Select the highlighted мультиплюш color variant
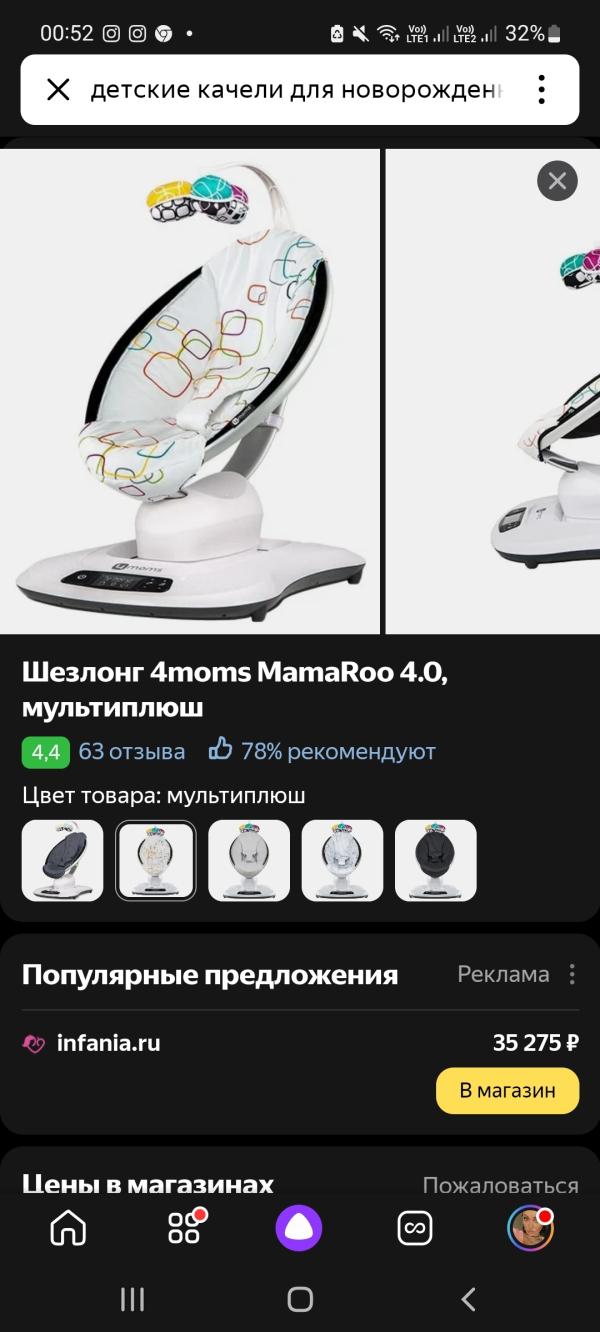Screen dimensions: 600x1332 coord(156,861)
